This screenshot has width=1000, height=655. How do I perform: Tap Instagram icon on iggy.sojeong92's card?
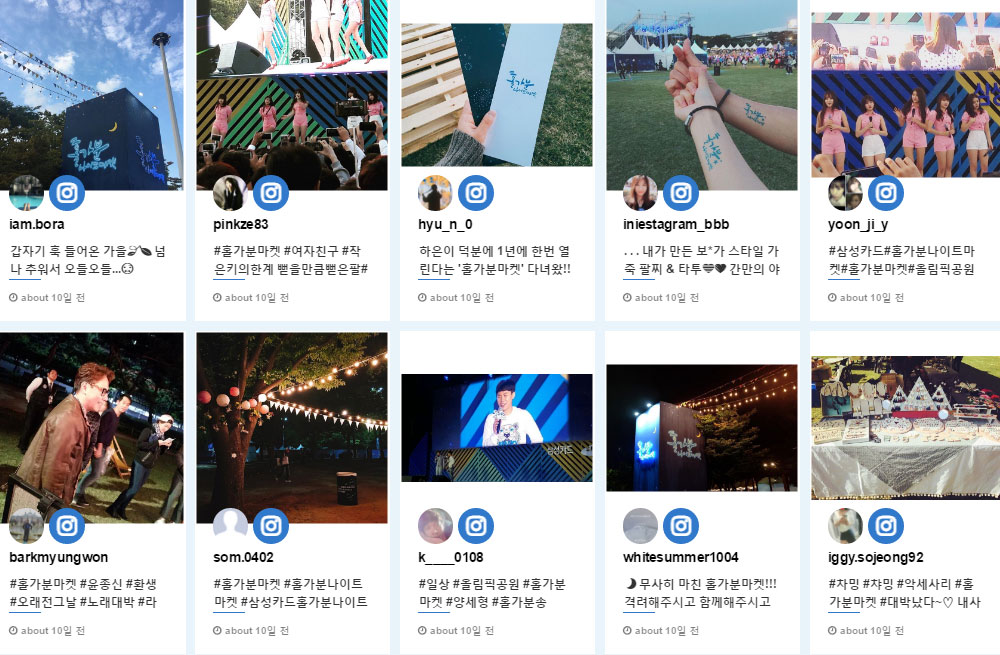pyautogui.click(x=885, y=526)
